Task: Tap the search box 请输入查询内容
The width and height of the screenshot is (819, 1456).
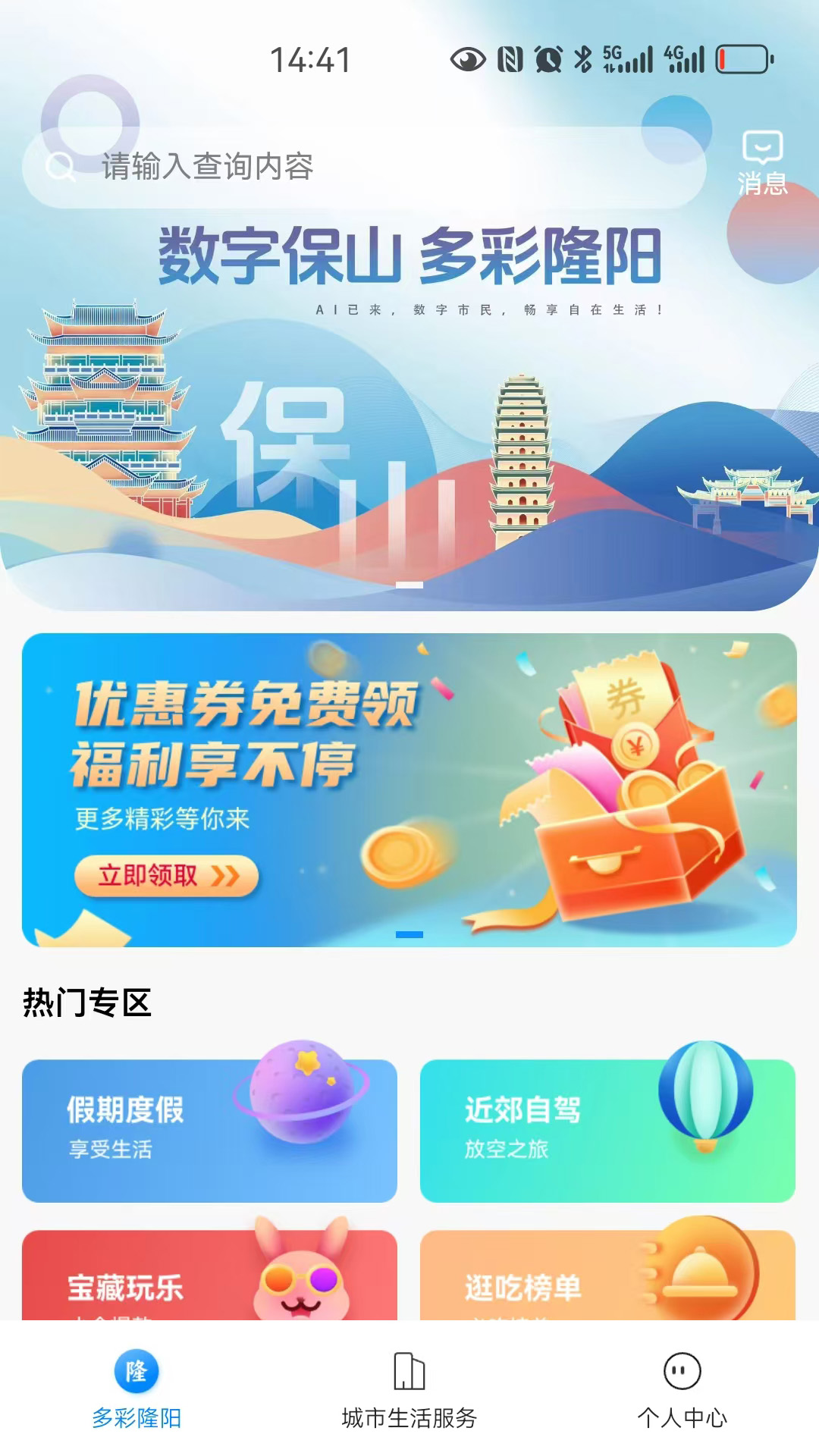Action: (x=364, y=167)
